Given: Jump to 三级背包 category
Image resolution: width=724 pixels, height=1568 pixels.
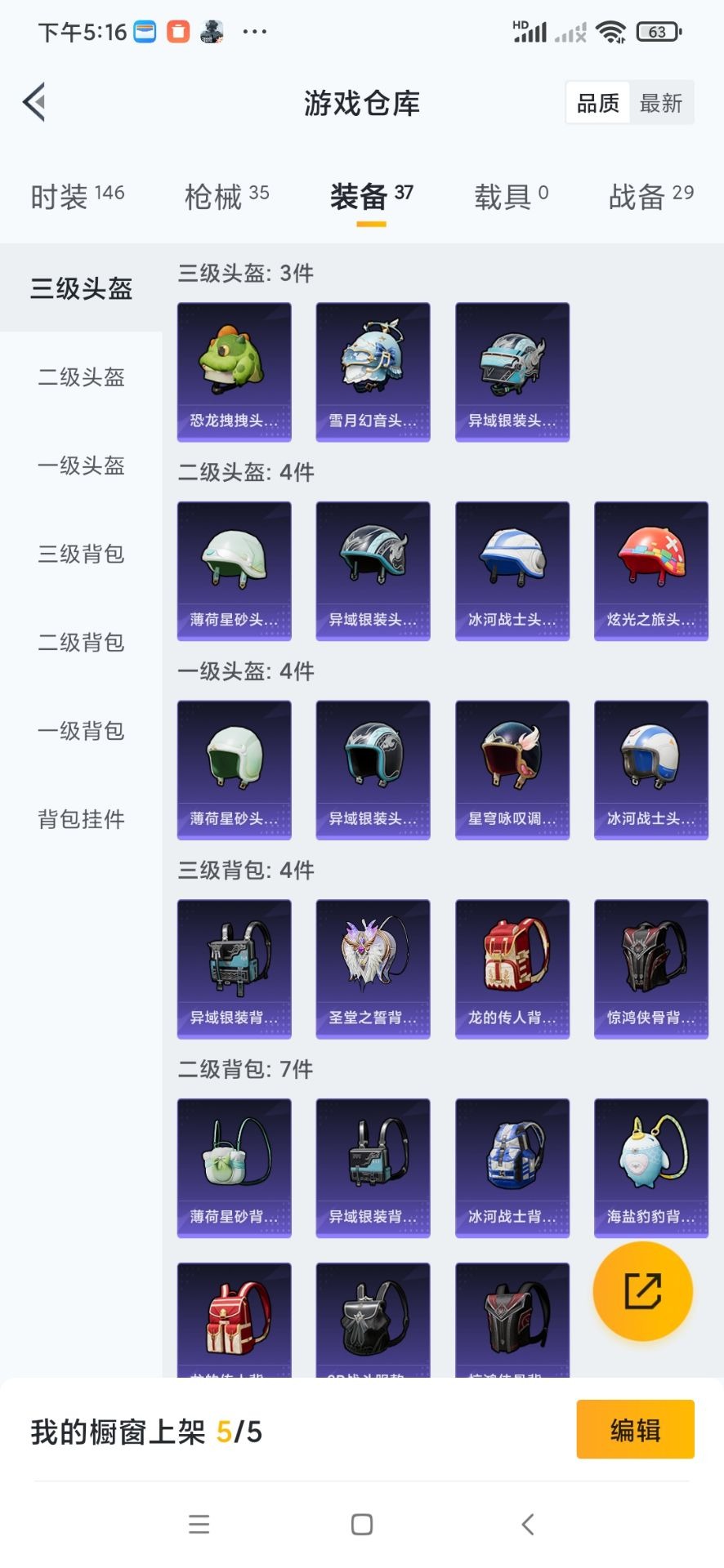Looking at the screenshot, I should [x=81, y=554].
